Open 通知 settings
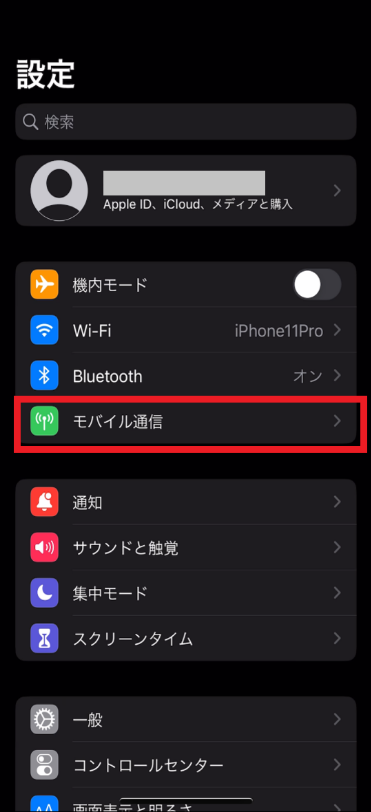 (186, 502)
